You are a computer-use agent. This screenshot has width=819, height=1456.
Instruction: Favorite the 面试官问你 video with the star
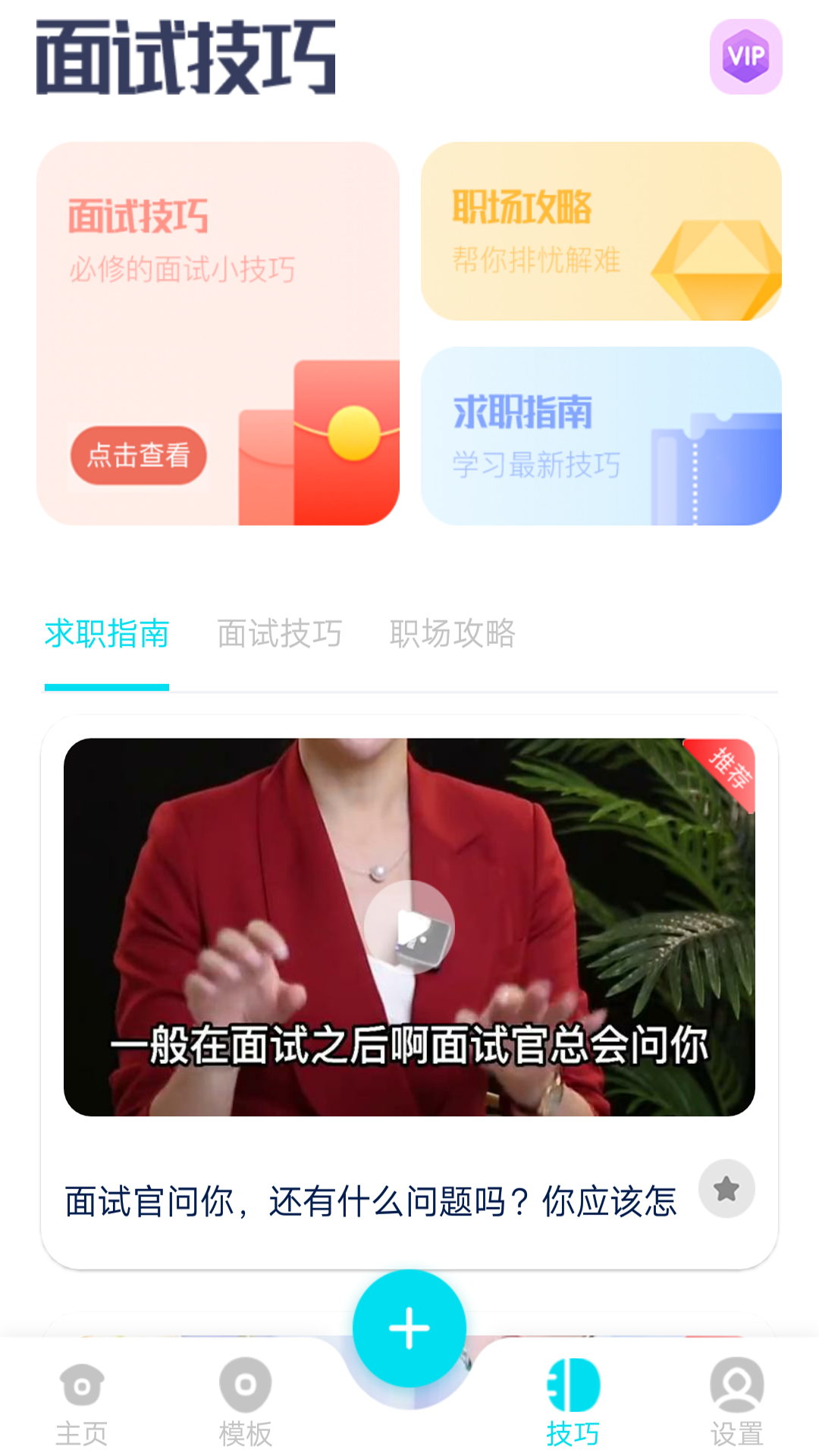click(726, 1188)
